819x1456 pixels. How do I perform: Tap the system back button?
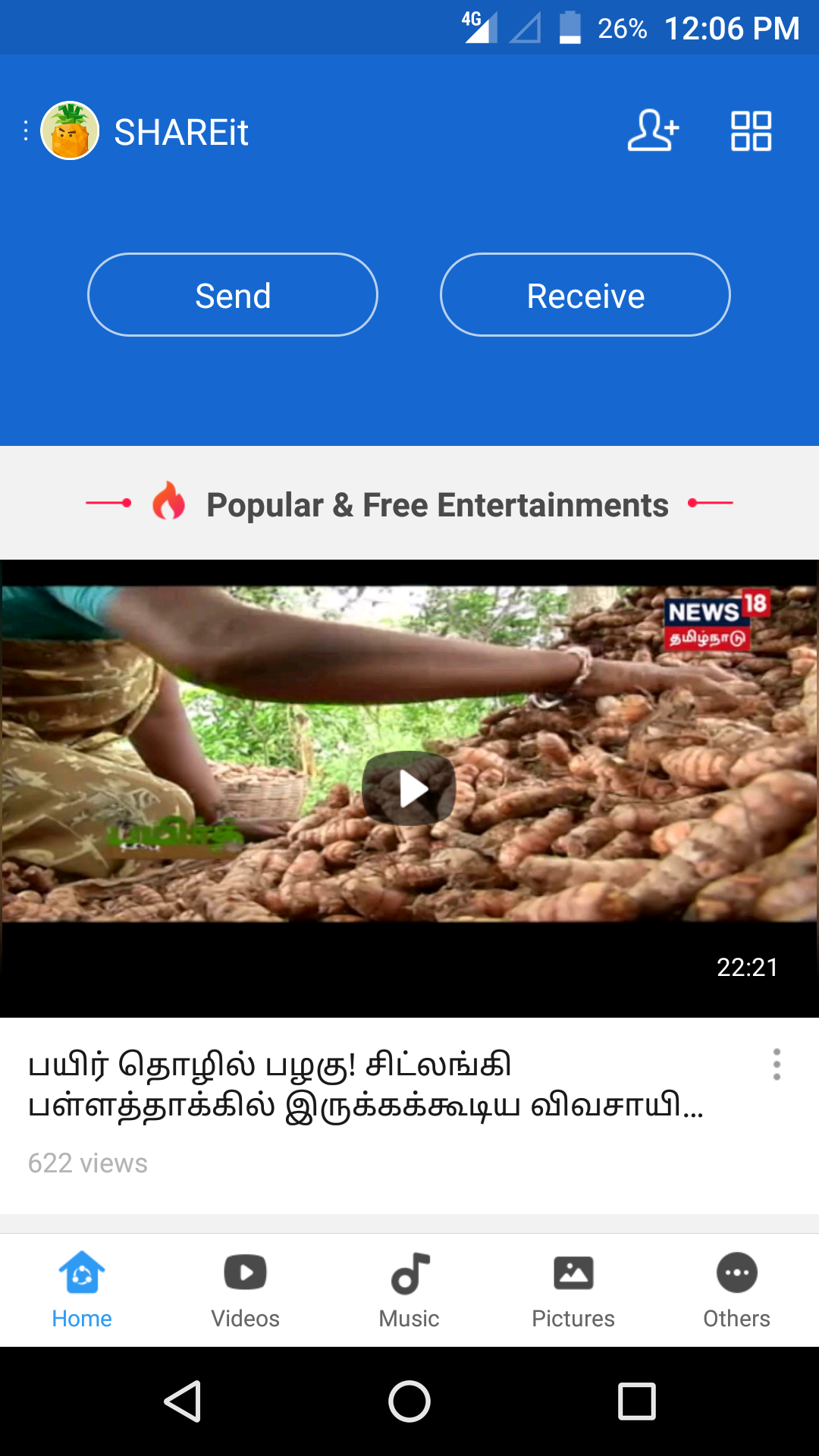click(x=183, y=1401)
